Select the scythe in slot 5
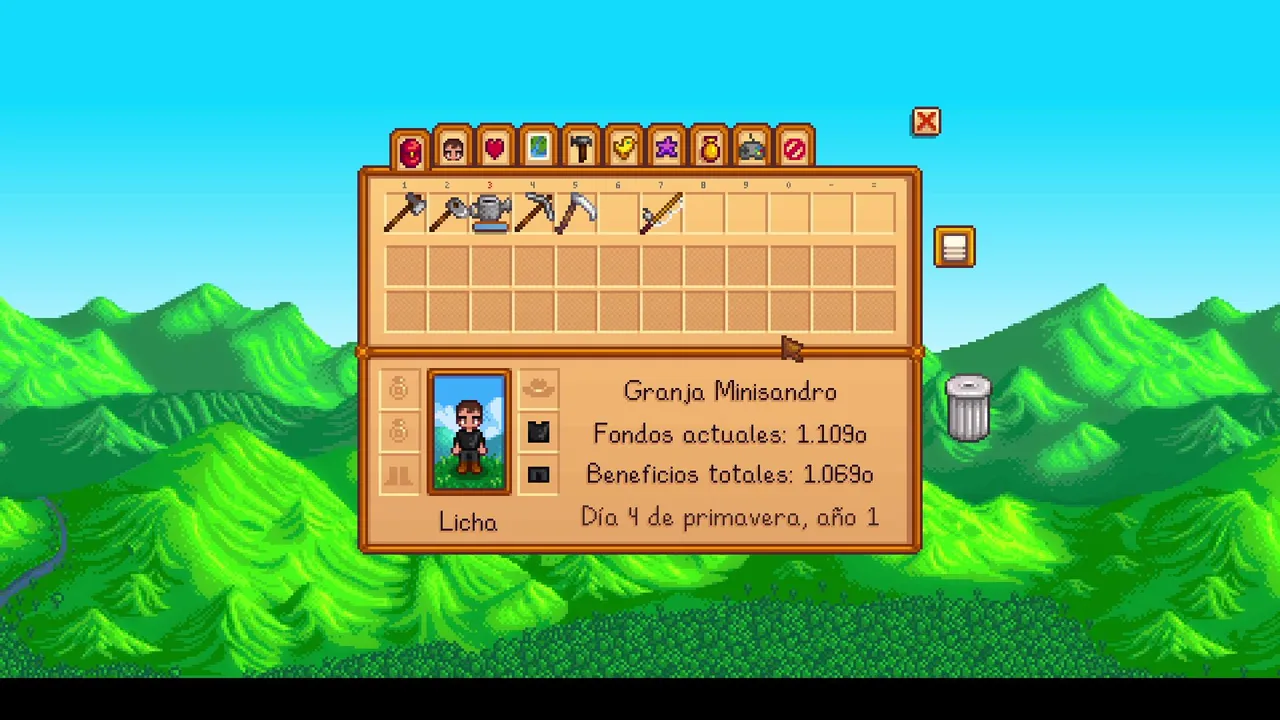 pos(576,213)
